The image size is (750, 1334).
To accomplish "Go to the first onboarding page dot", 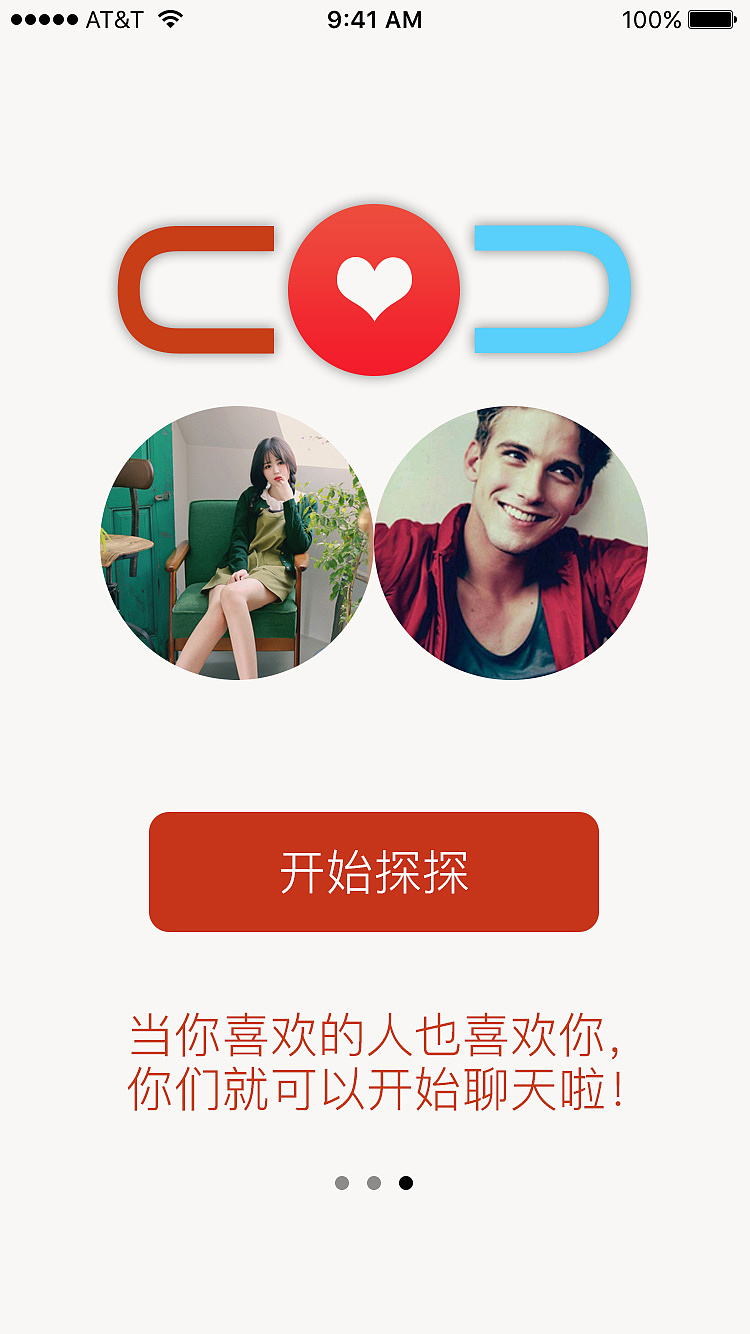I will 342,1183.
